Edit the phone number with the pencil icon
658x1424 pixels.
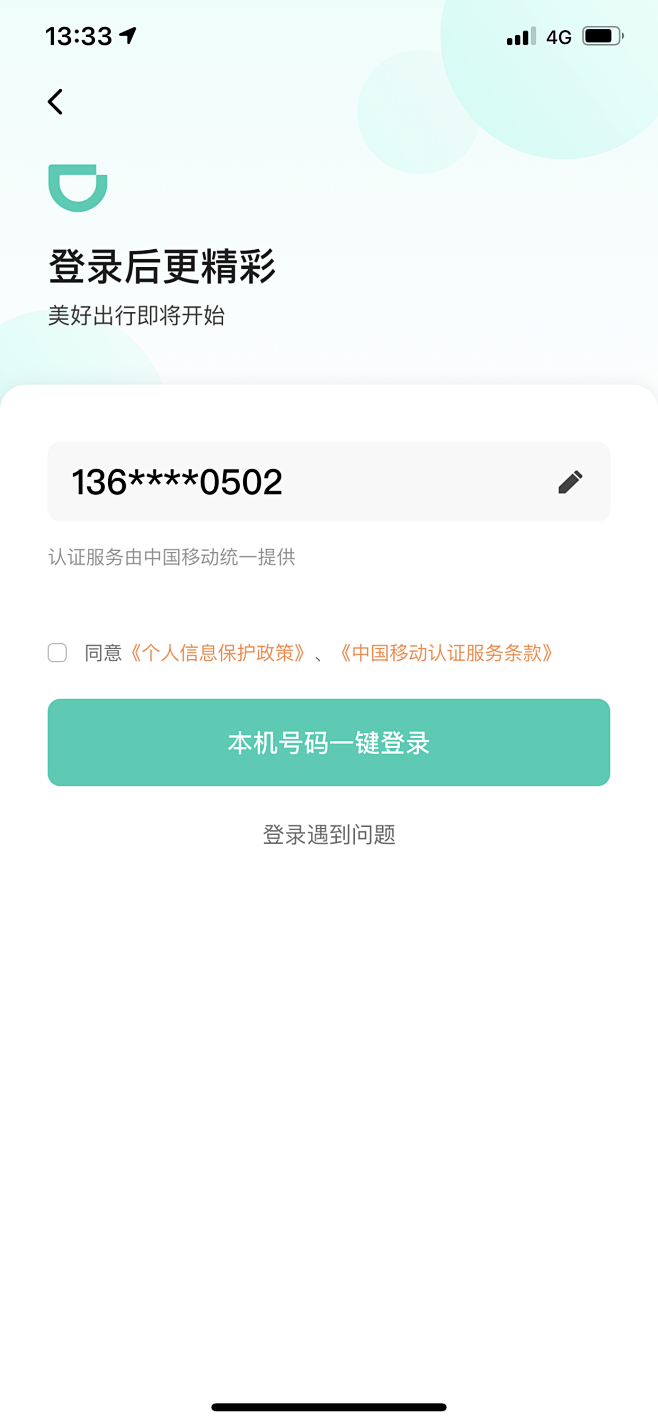[x=570, y=482]
